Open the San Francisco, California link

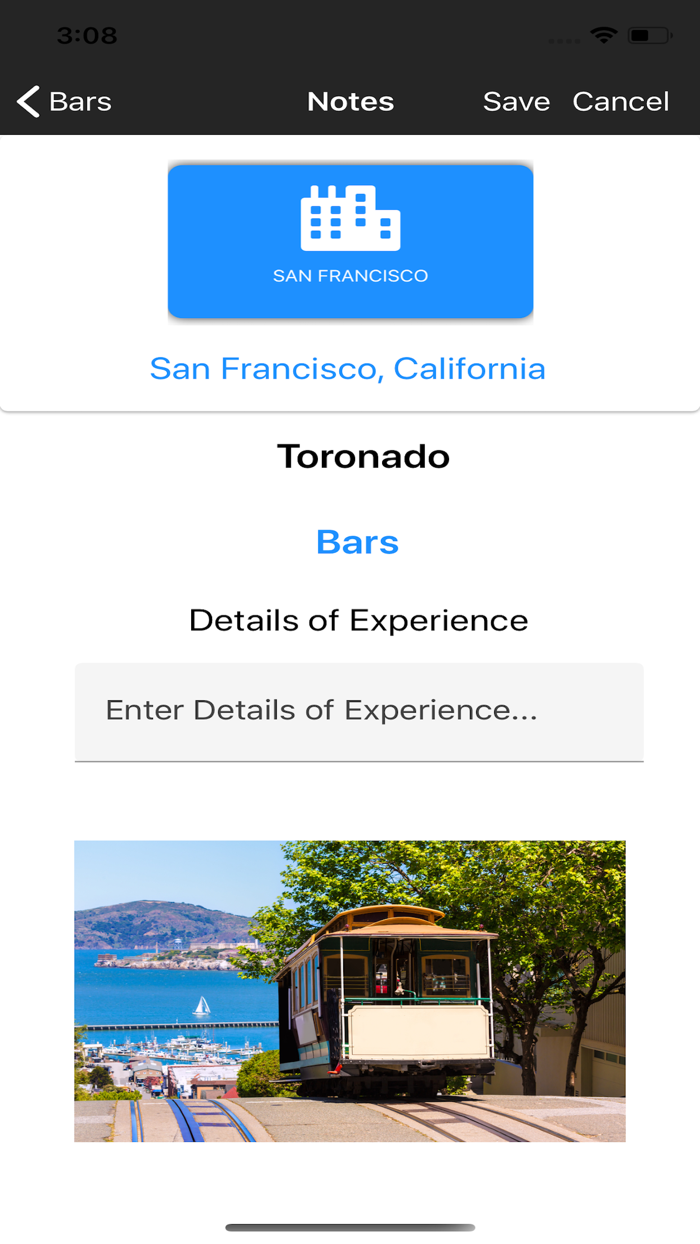pyautogui.click(x=348, y=369)
